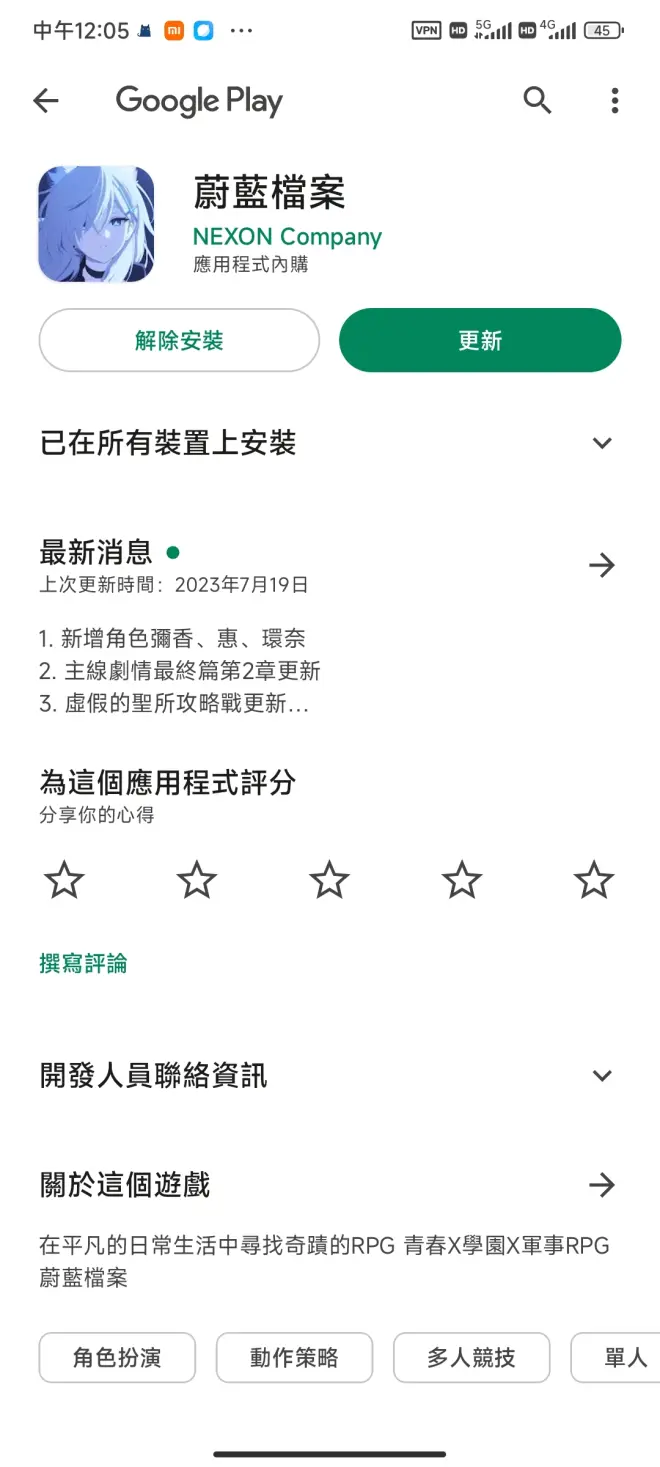This screenshot has height=1467, width=660.
Task: Go back using the arrow
Action: point(46,100)
